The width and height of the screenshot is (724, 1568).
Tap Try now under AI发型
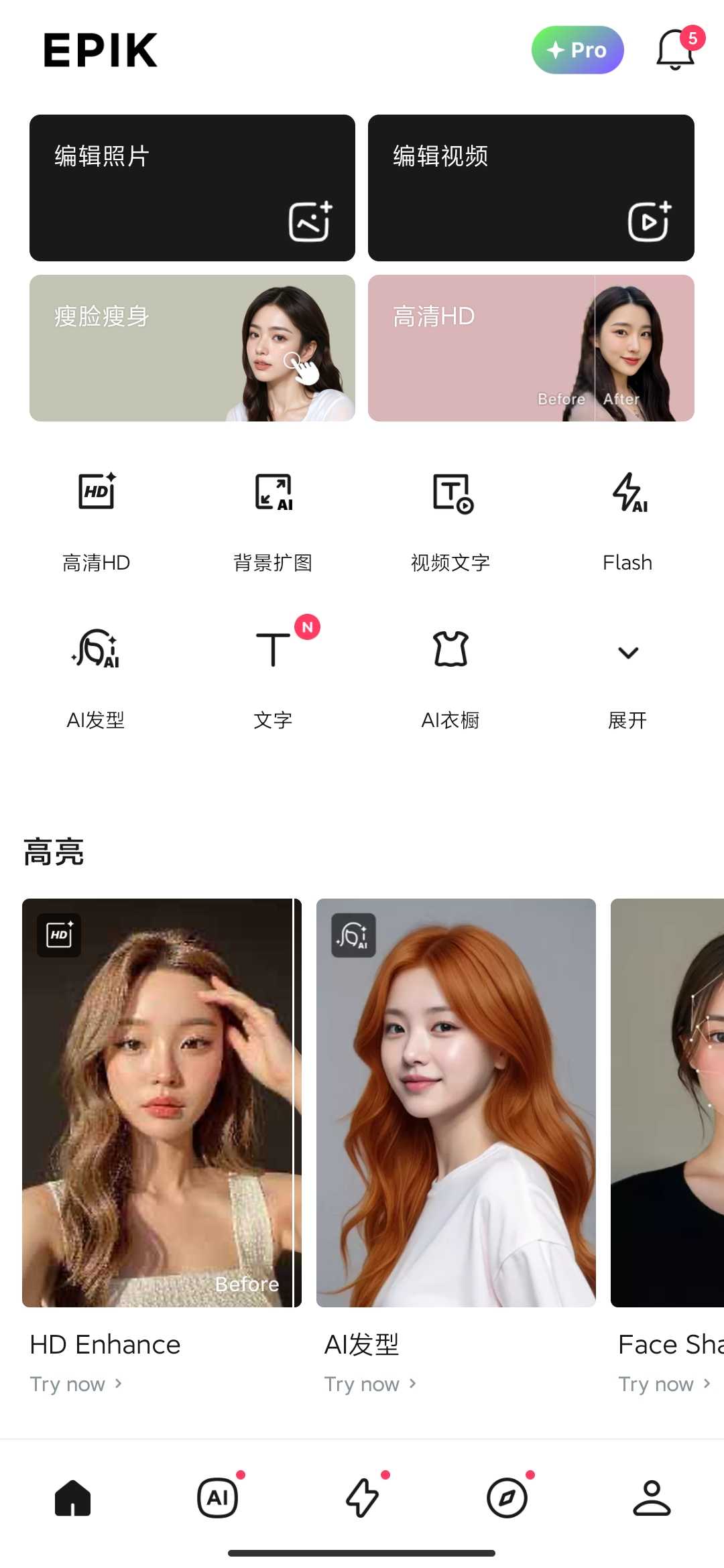(x=370, y=1384)
